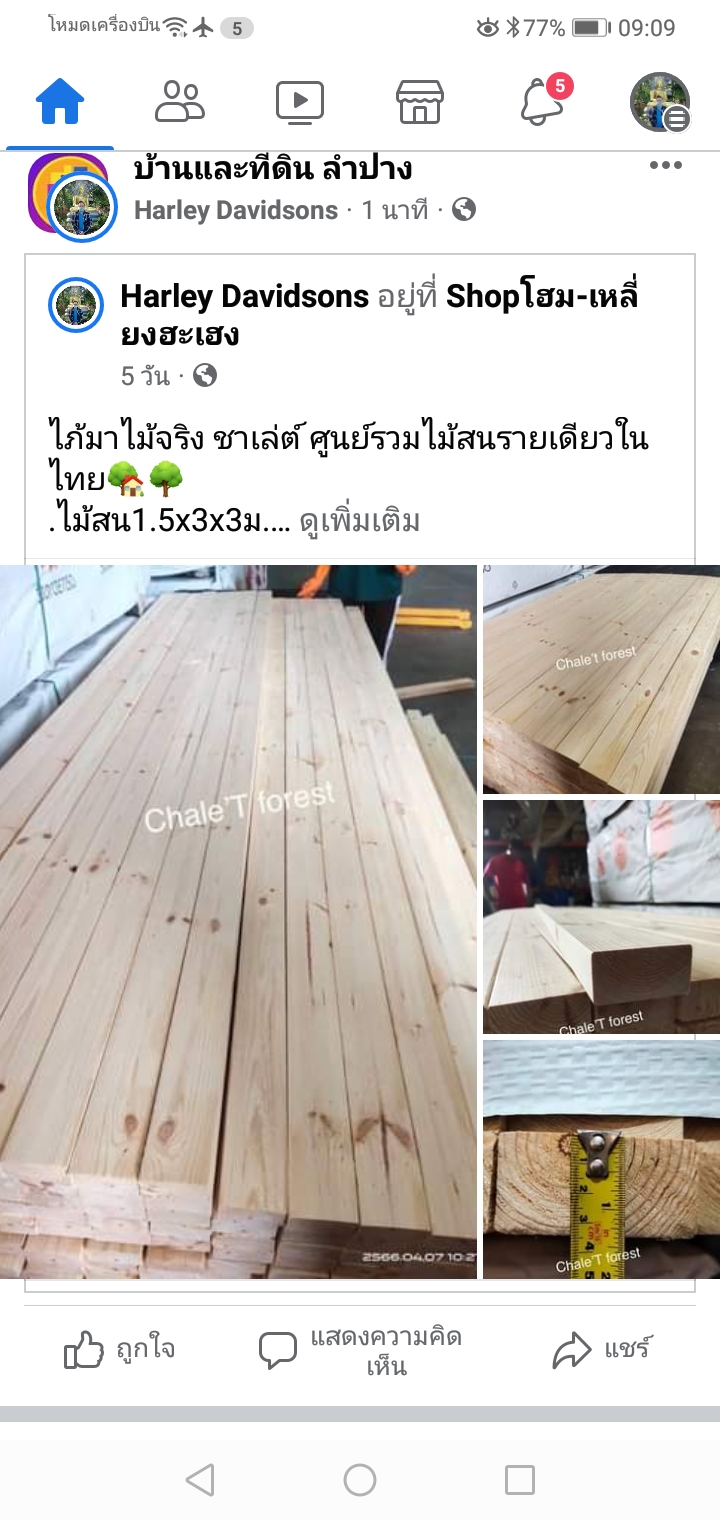Image resolution: width=720 pixels, height=1520 pixels.
Task: Switch to the Watch video tab
Action: click(x=299, y=102)
